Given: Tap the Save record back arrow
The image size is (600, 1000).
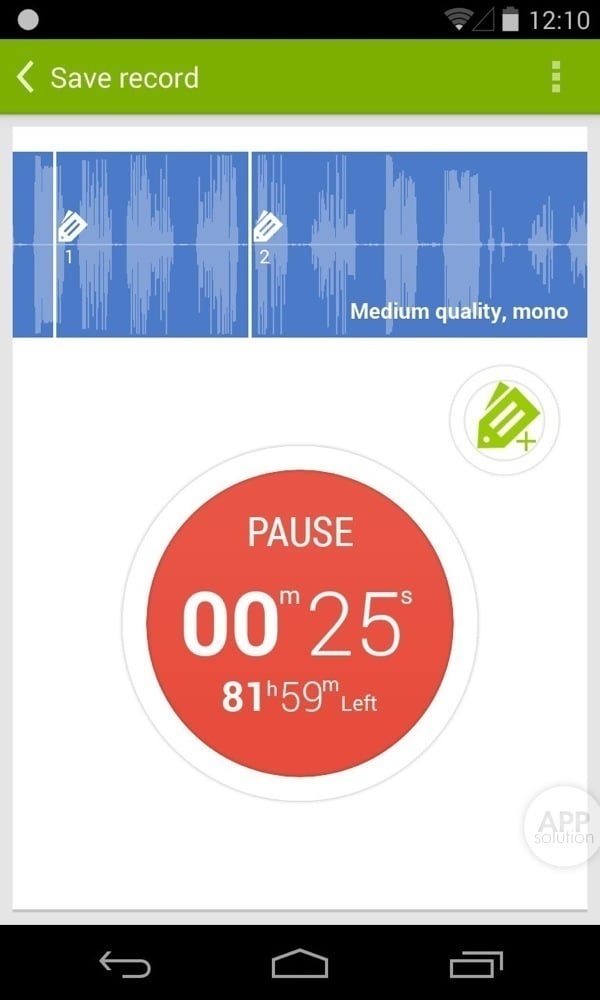Looking at the screenshot, I should click(26, 77).
